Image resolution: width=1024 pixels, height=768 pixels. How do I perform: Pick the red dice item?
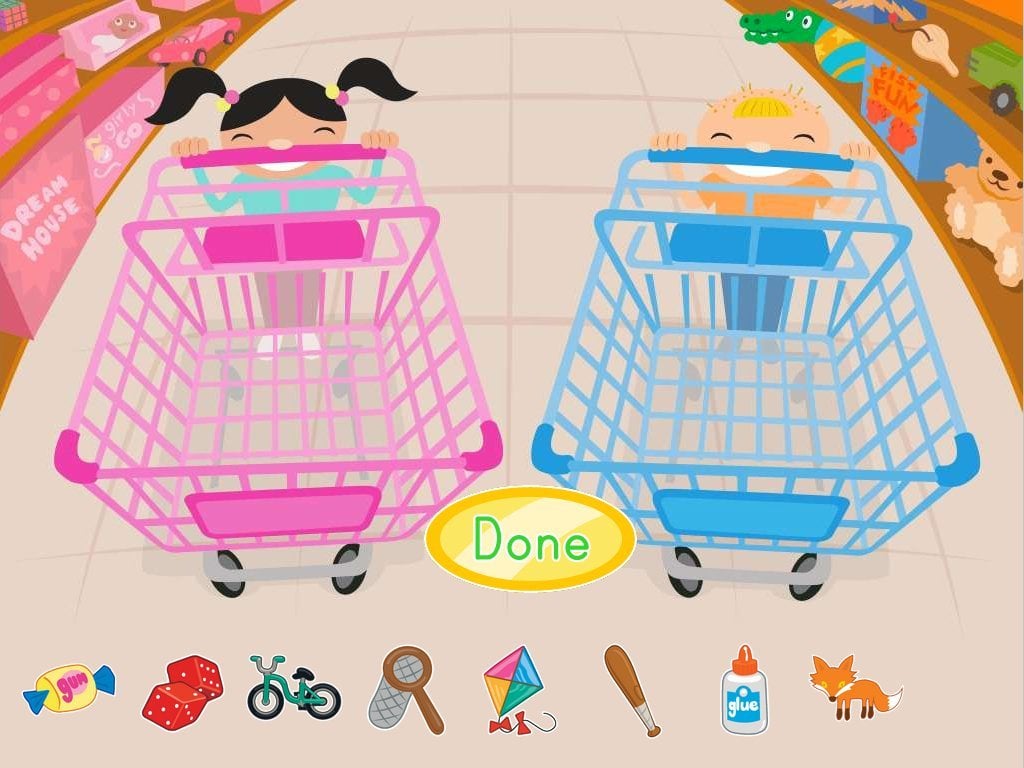point(182,692)
